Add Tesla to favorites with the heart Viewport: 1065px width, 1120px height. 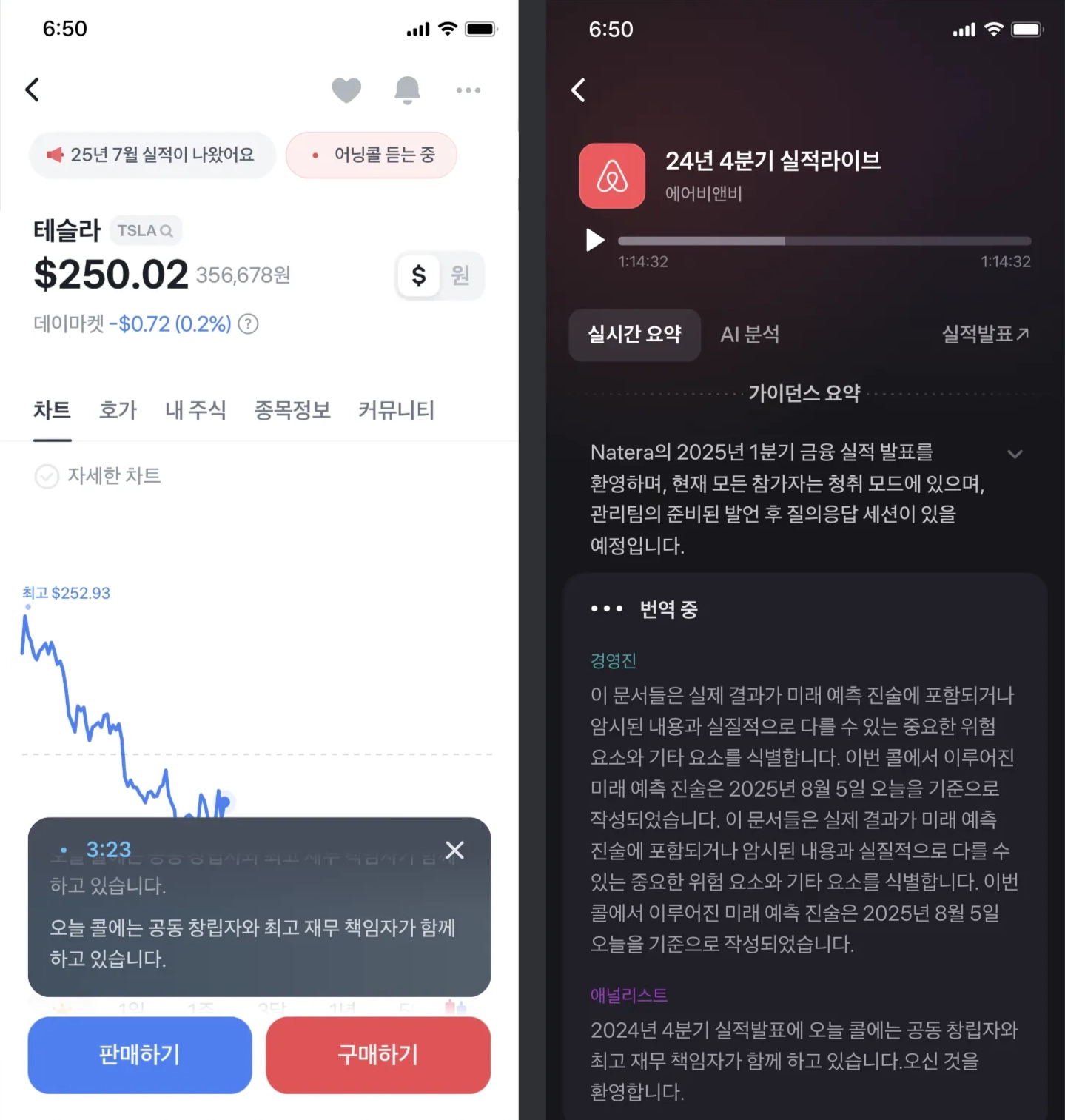[x=346, y=90]
